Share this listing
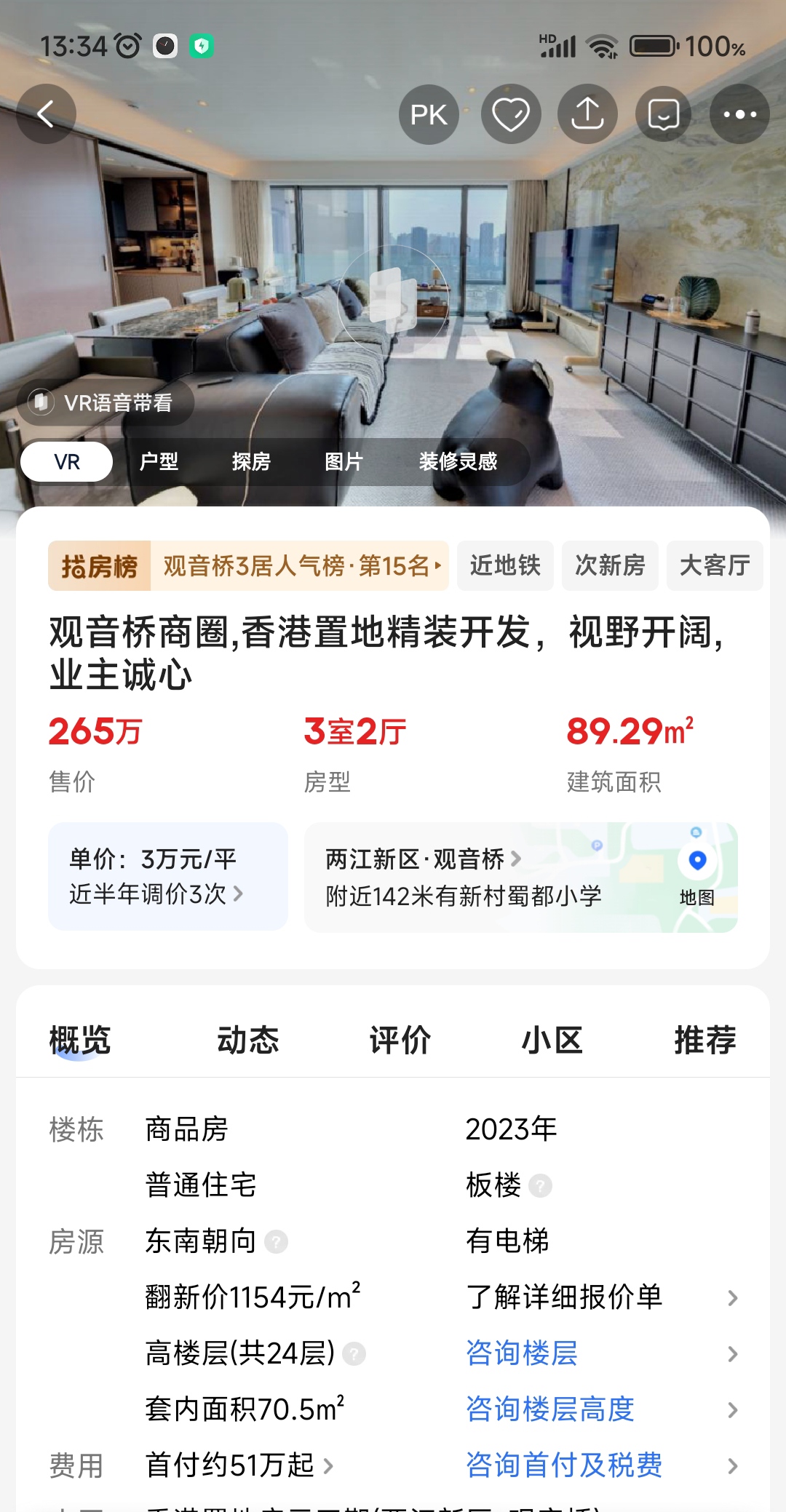The width and height of the screenshot is (786, 1512). 587,114
